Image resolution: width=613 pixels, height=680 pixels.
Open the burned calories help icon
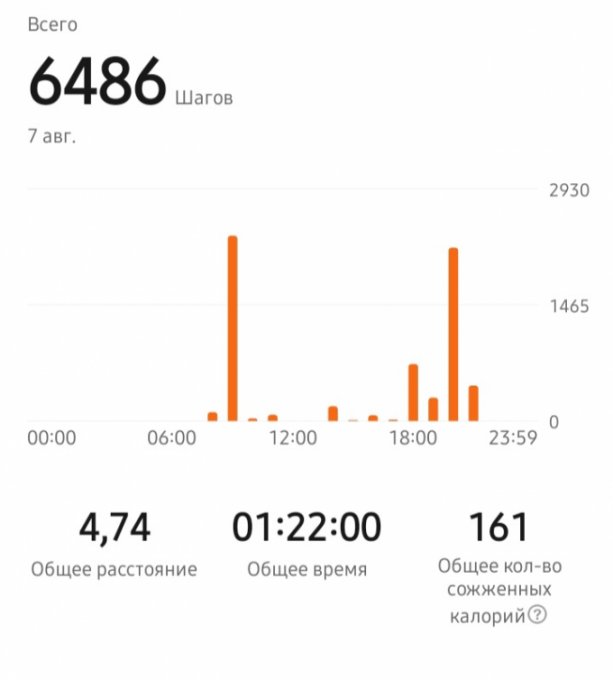point(538,616)
